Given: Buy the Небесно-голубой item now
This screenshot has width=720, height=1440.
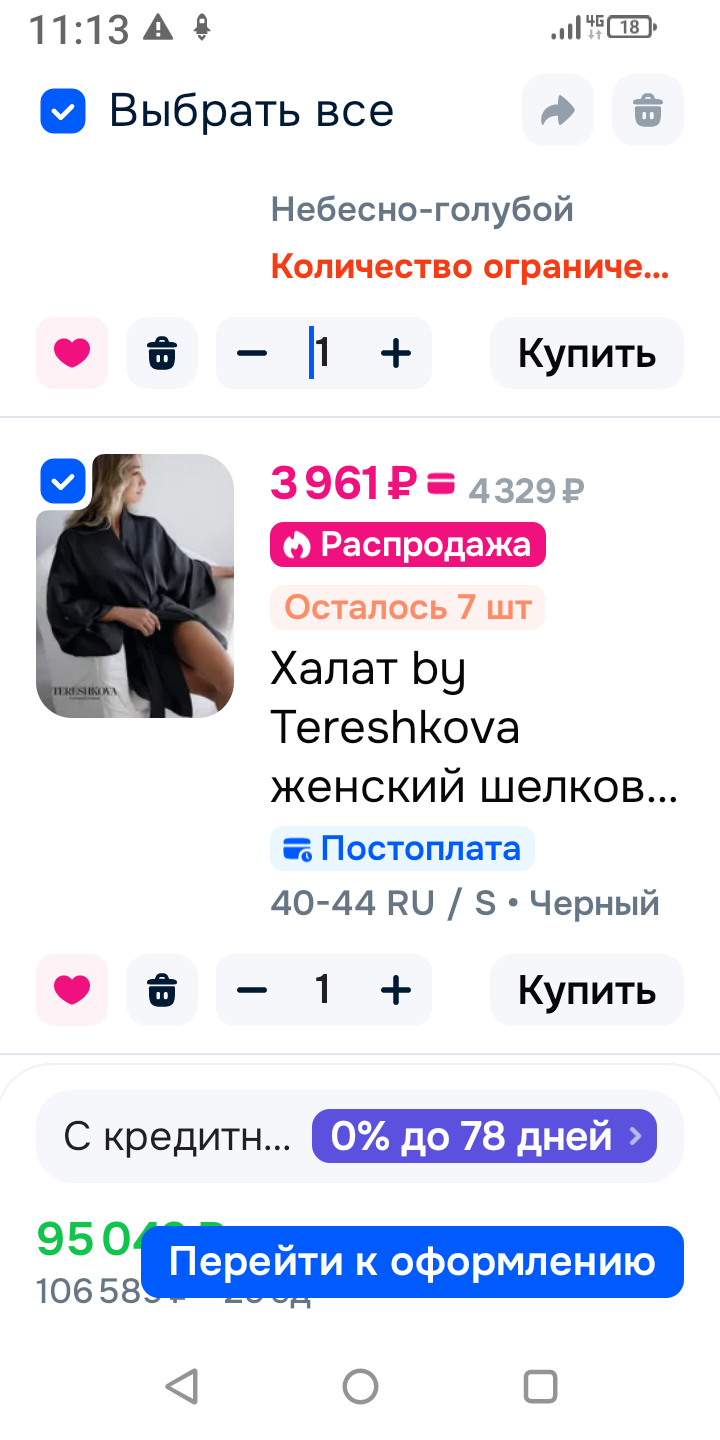Looking at the screenshot, I should tap(586, 353).
